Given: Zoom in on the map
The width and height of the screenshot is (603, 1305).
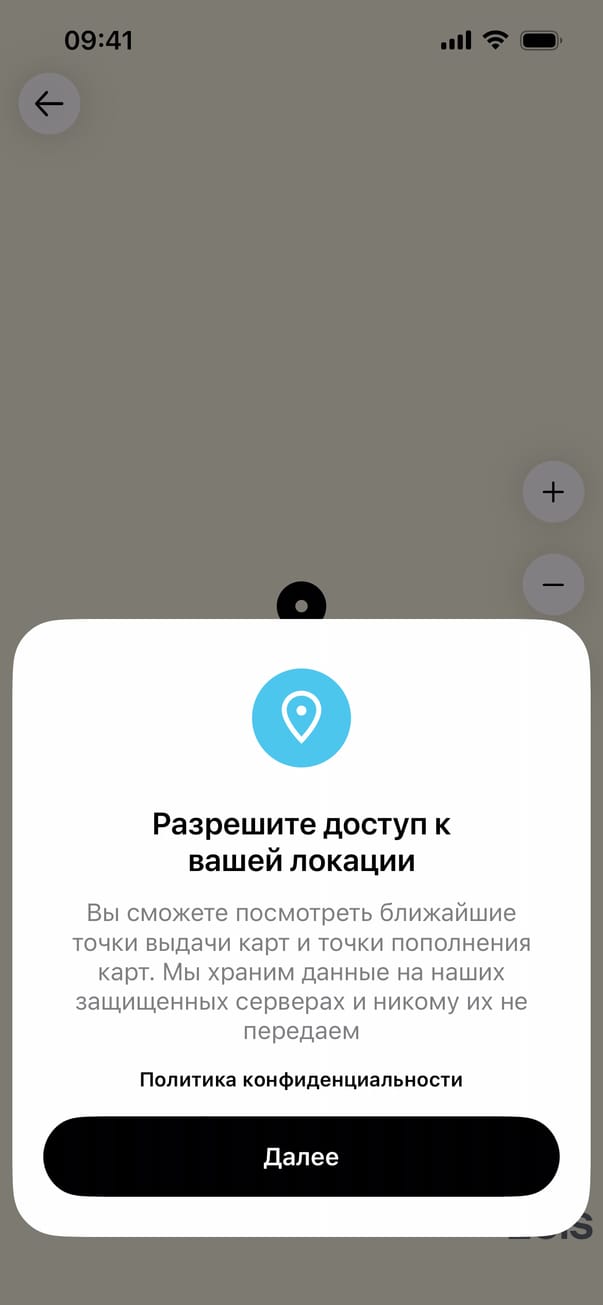Looking at the screenshot, I should click(x=553, y=492).
